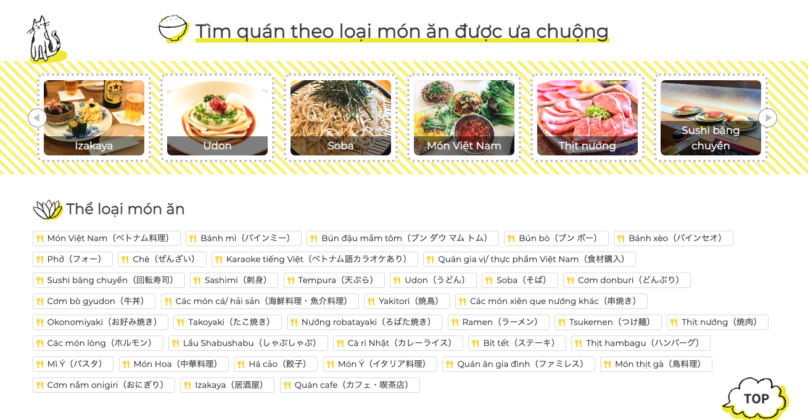This screenshot has height=420, width=808.
Task: Select the Soba food card
Action: (x=340, y=118)
